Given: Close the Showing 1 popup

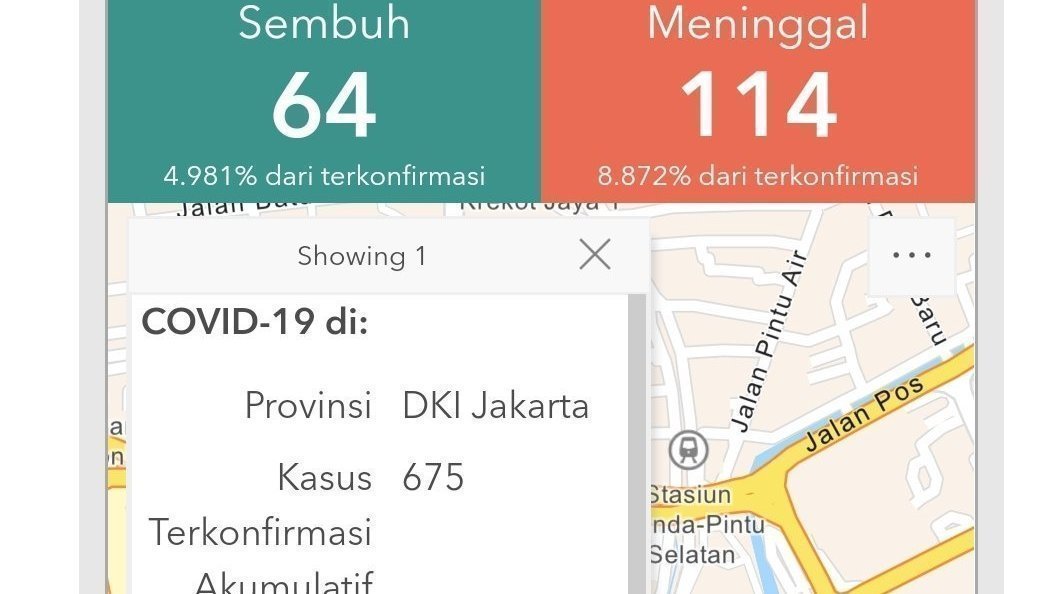Looking at the screenshot, I should pos(595,256).
